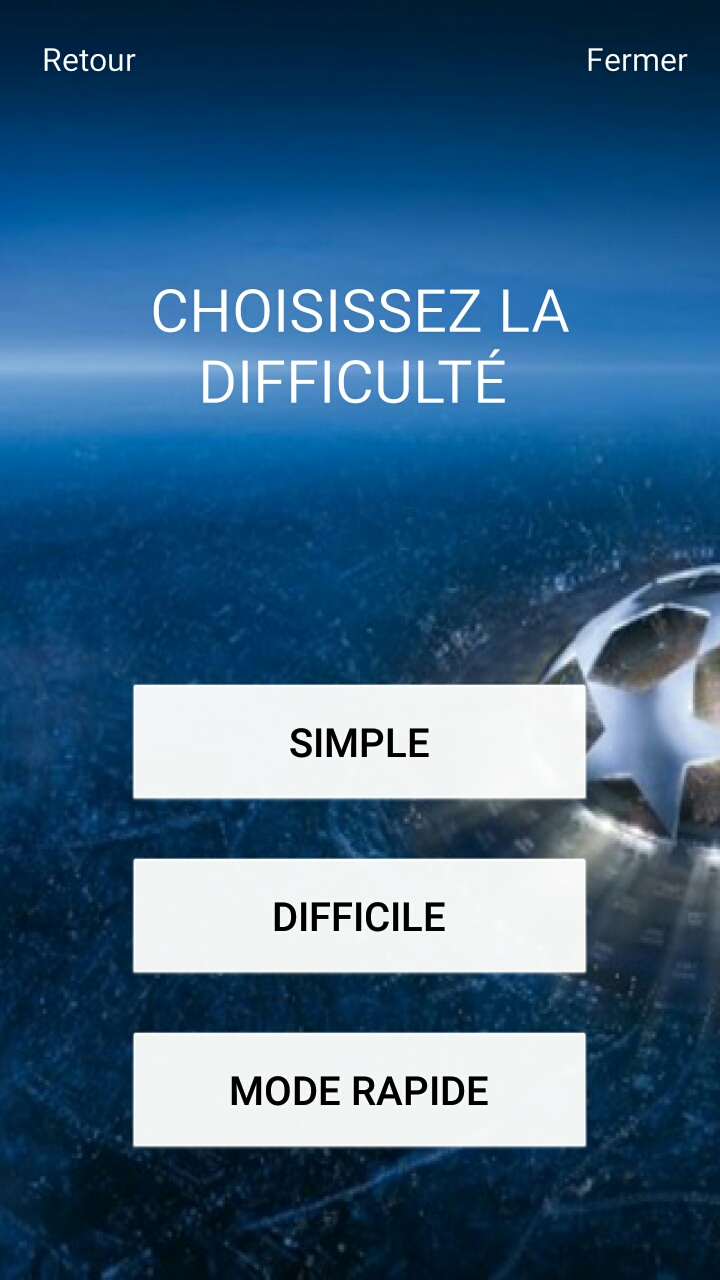This screenshot has height=1280, width=720.
Task: Go back using the Retour button
Action: [x=89, y=60]
